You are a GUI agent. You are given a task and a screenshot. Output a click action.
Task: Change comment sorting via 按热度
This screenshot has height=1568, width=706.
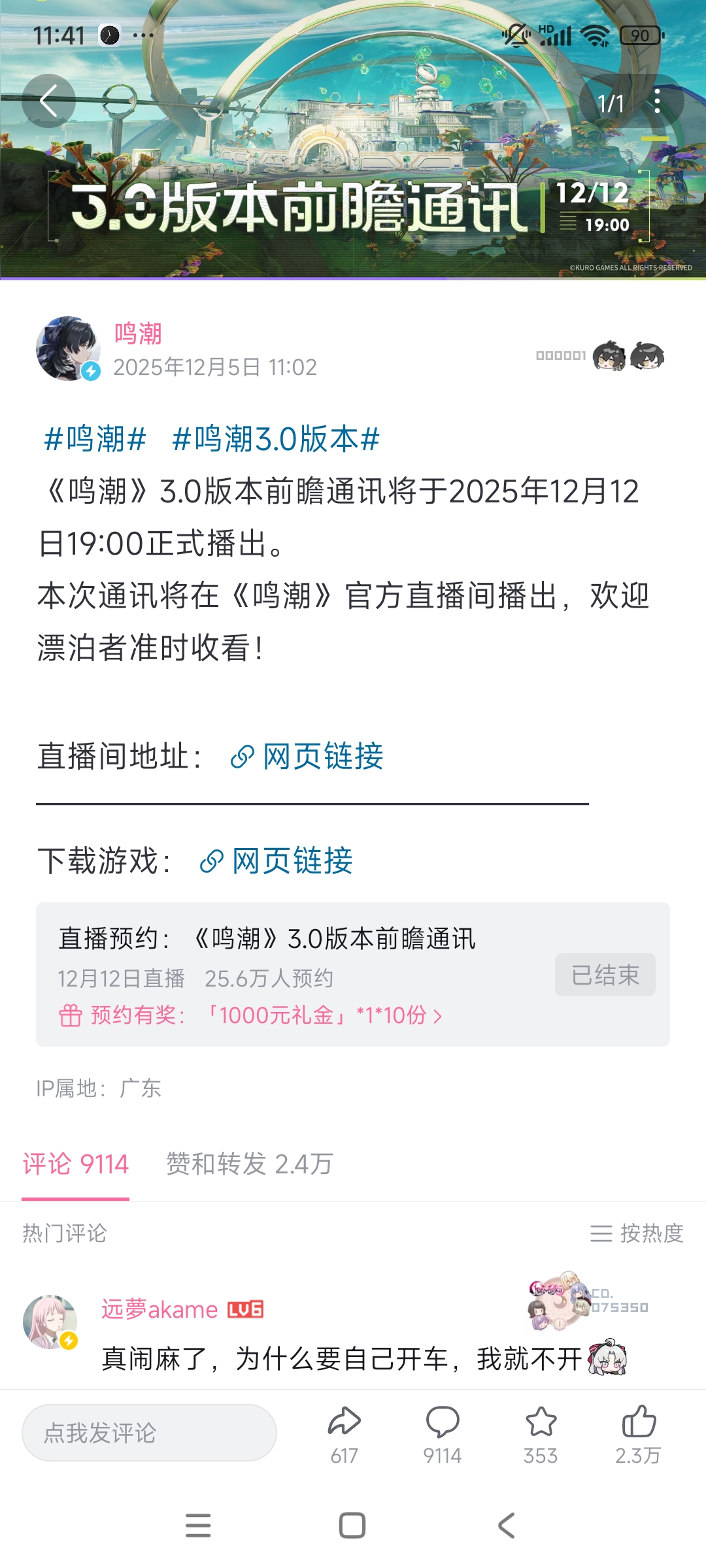click(637, 1233)
